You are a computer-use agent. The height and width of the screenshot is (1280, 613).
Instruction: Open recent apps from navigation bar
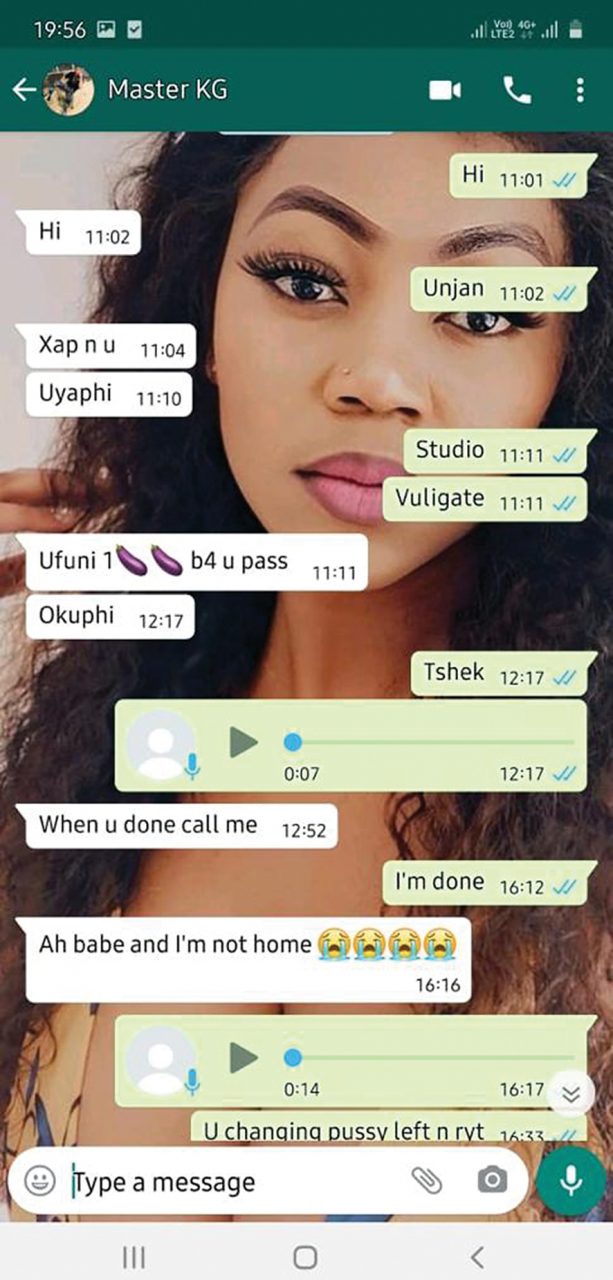(134, 1257)
